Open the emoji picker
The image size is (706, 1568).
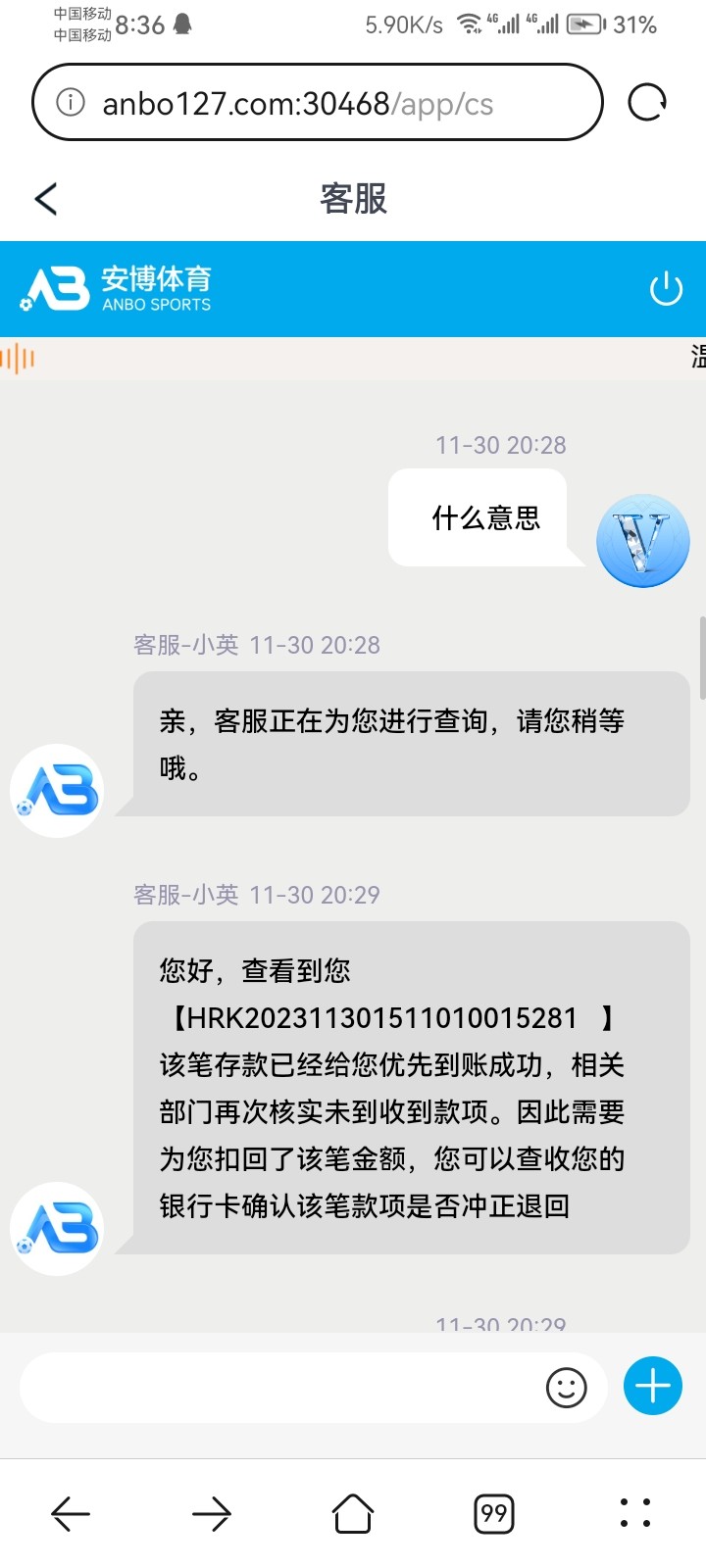point(566,1388)
